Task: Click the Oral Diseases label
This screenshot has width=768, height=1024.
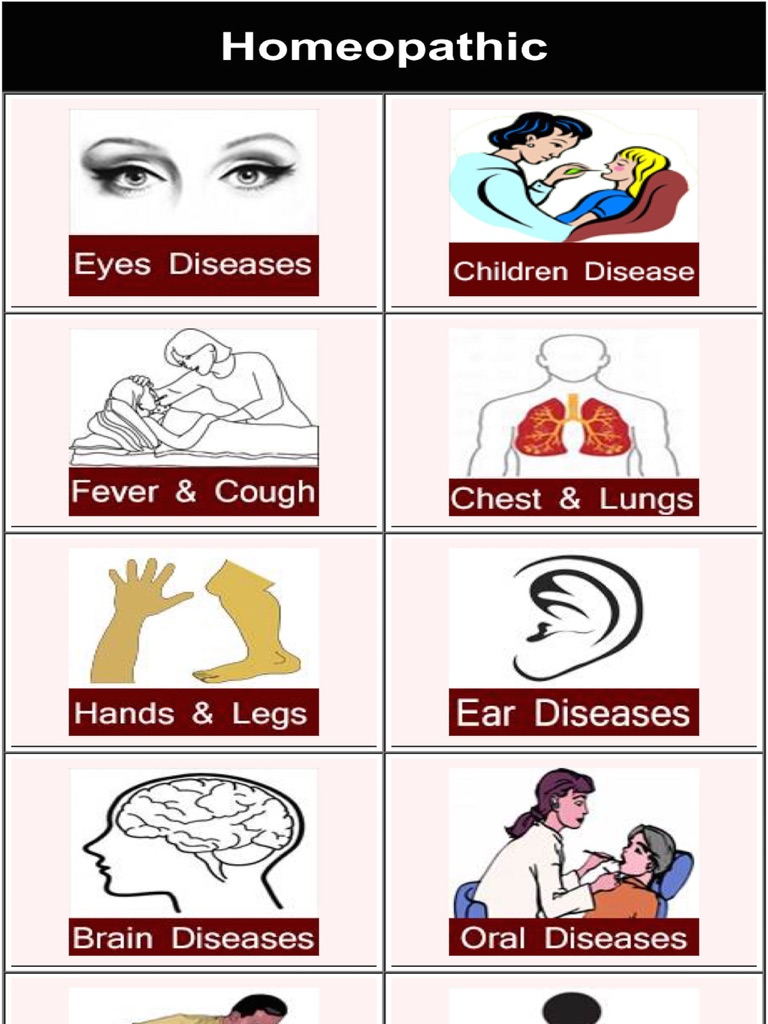Action: (572, 937)
